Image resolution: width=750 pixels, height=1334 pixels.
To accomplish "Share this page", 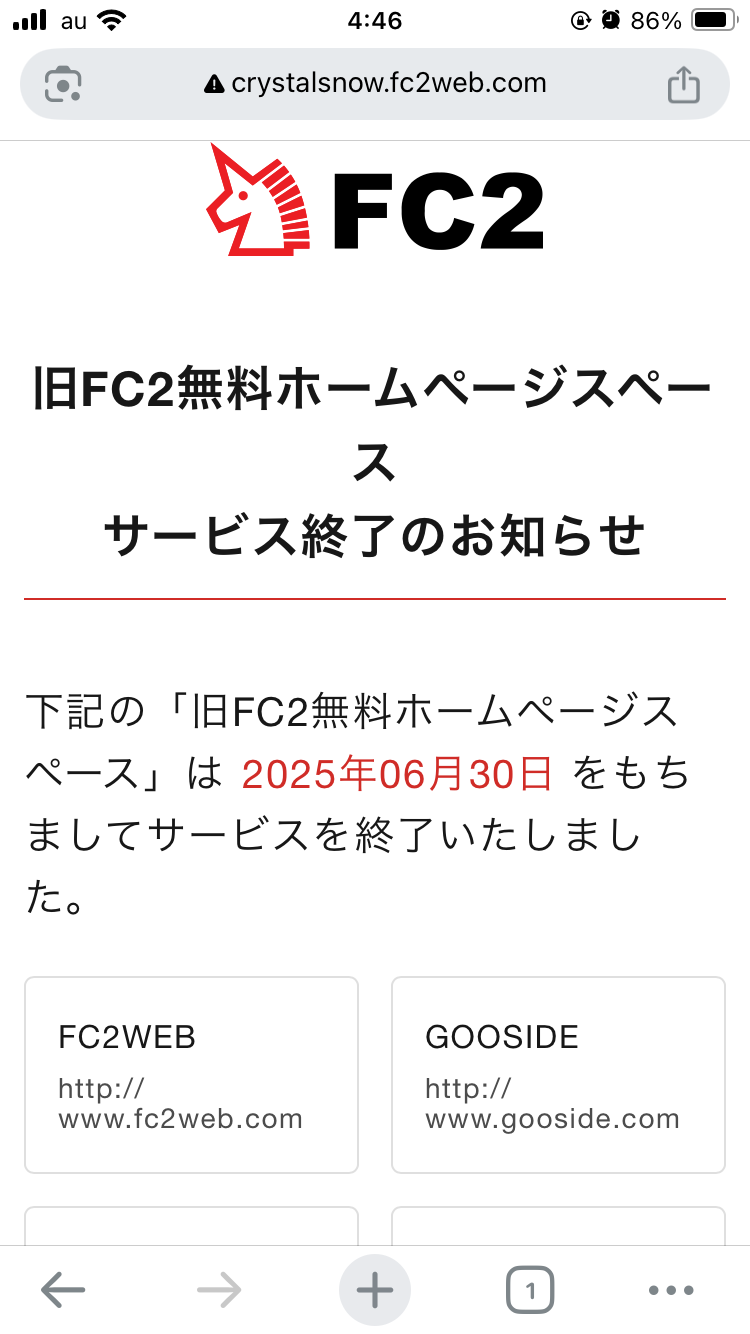I will [x=683, y=84].
